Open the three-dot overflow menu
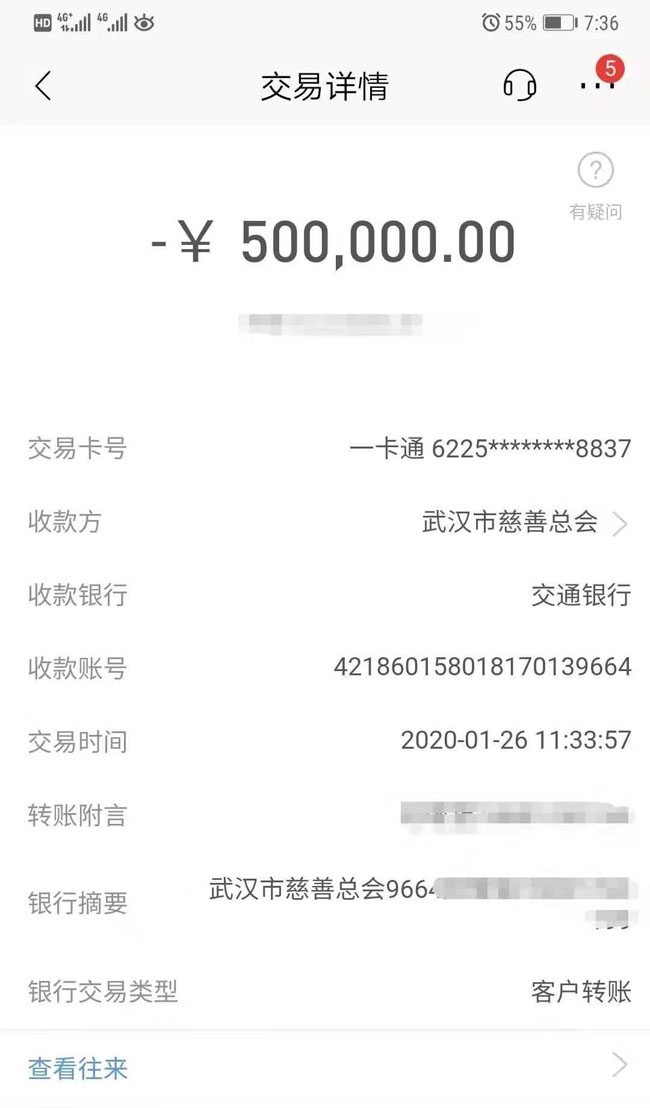 597,86
